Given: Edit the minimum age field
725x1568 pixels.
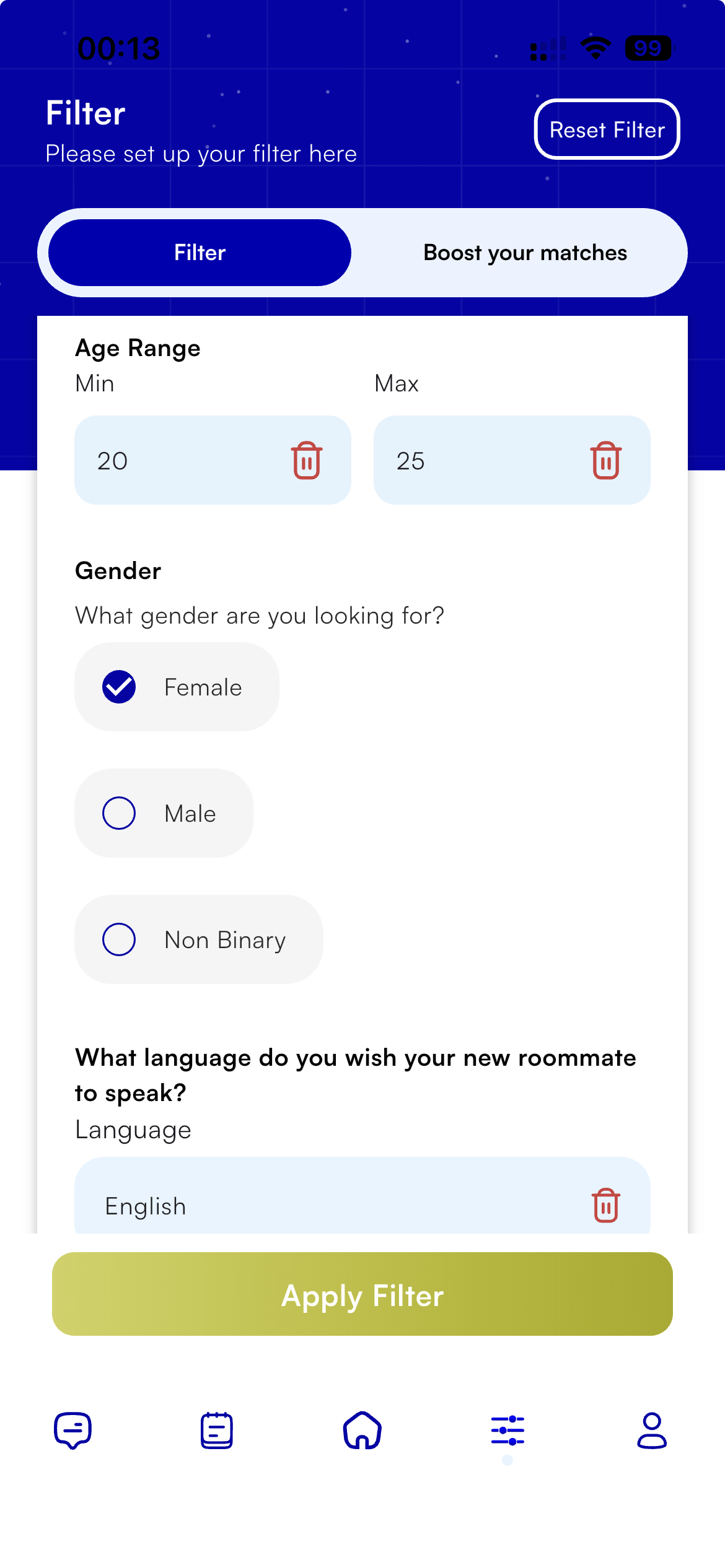Looking at the screenshot, I should (x=180, y=461).
